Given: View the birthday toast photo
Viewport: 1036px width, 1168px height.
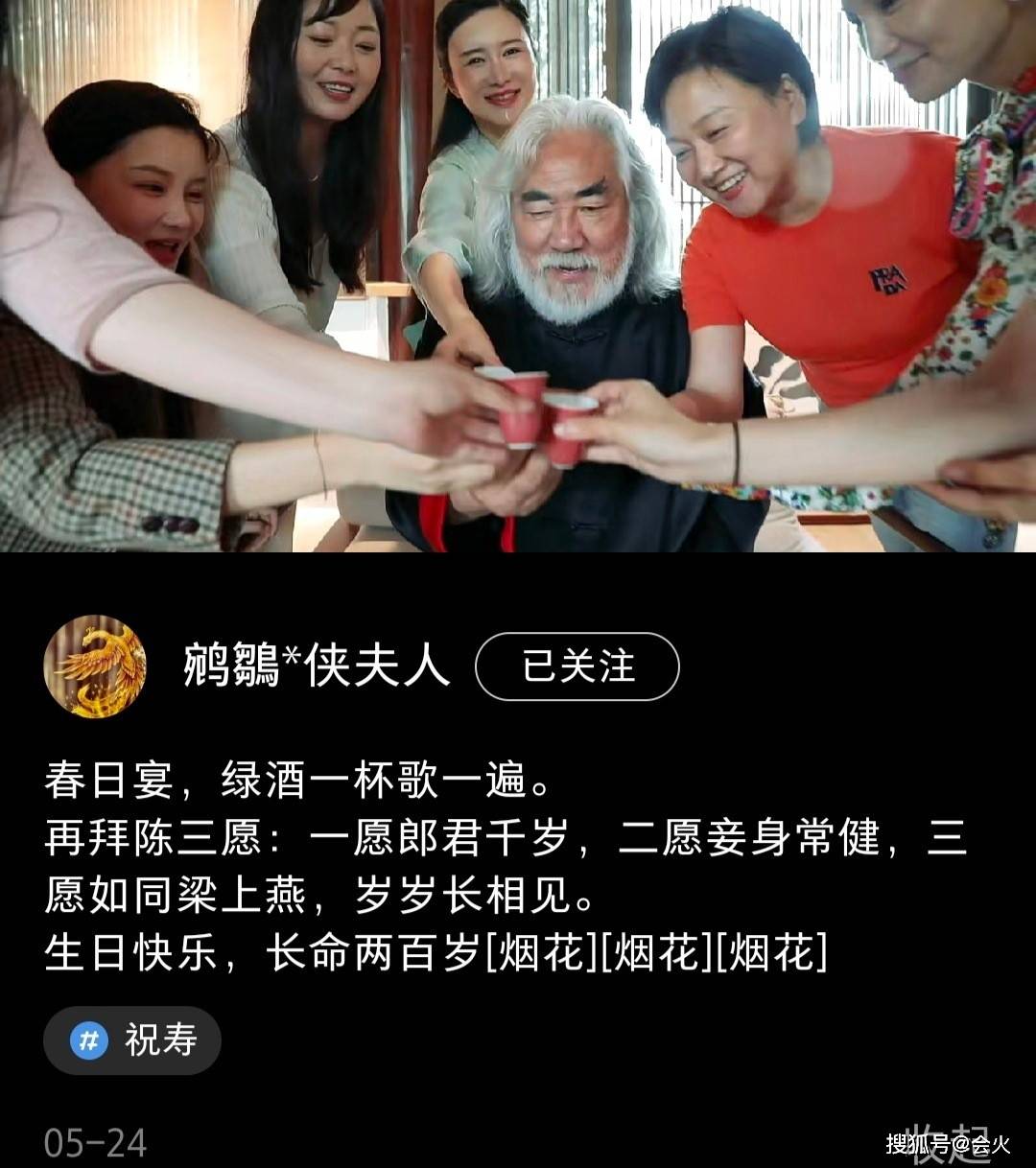Looking at the screenshot, I should point(518,276).
